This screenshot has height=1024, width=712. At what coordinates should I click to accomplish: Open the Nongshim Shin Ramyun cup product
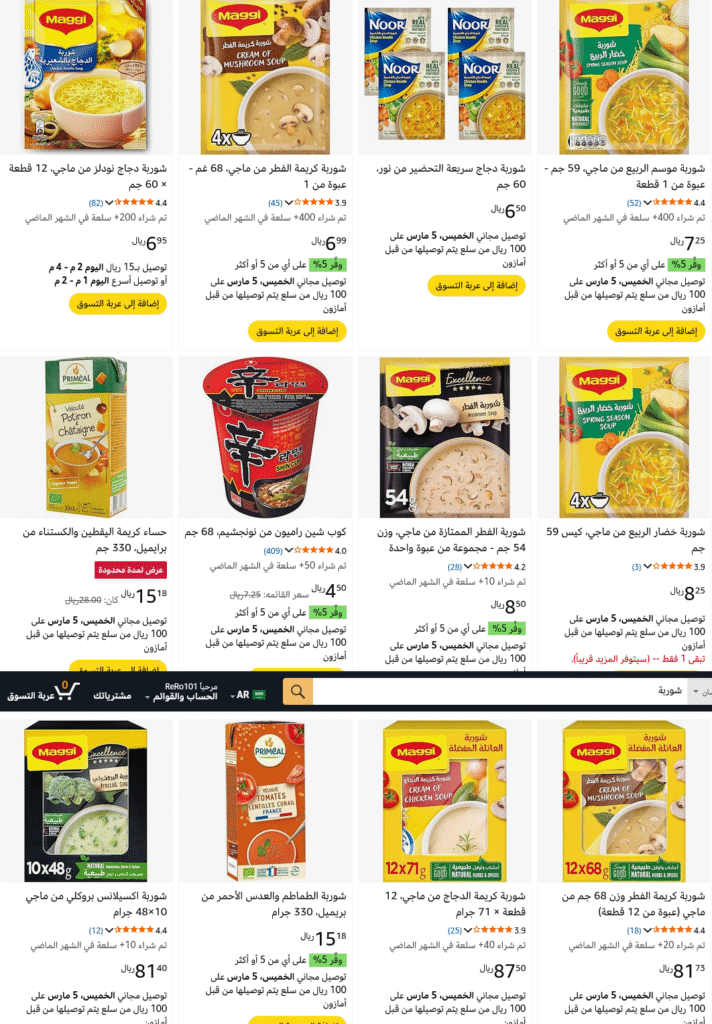point(265,437)
